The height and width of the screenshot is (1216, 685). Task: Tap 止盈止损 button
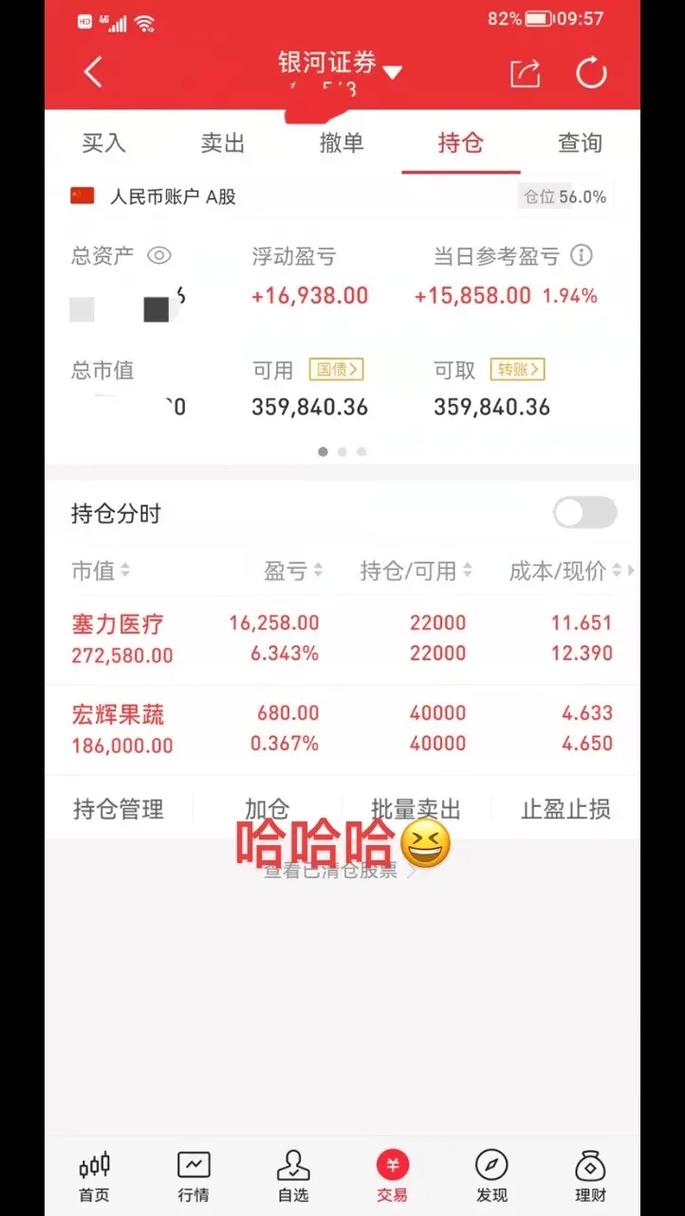(565, 809)
